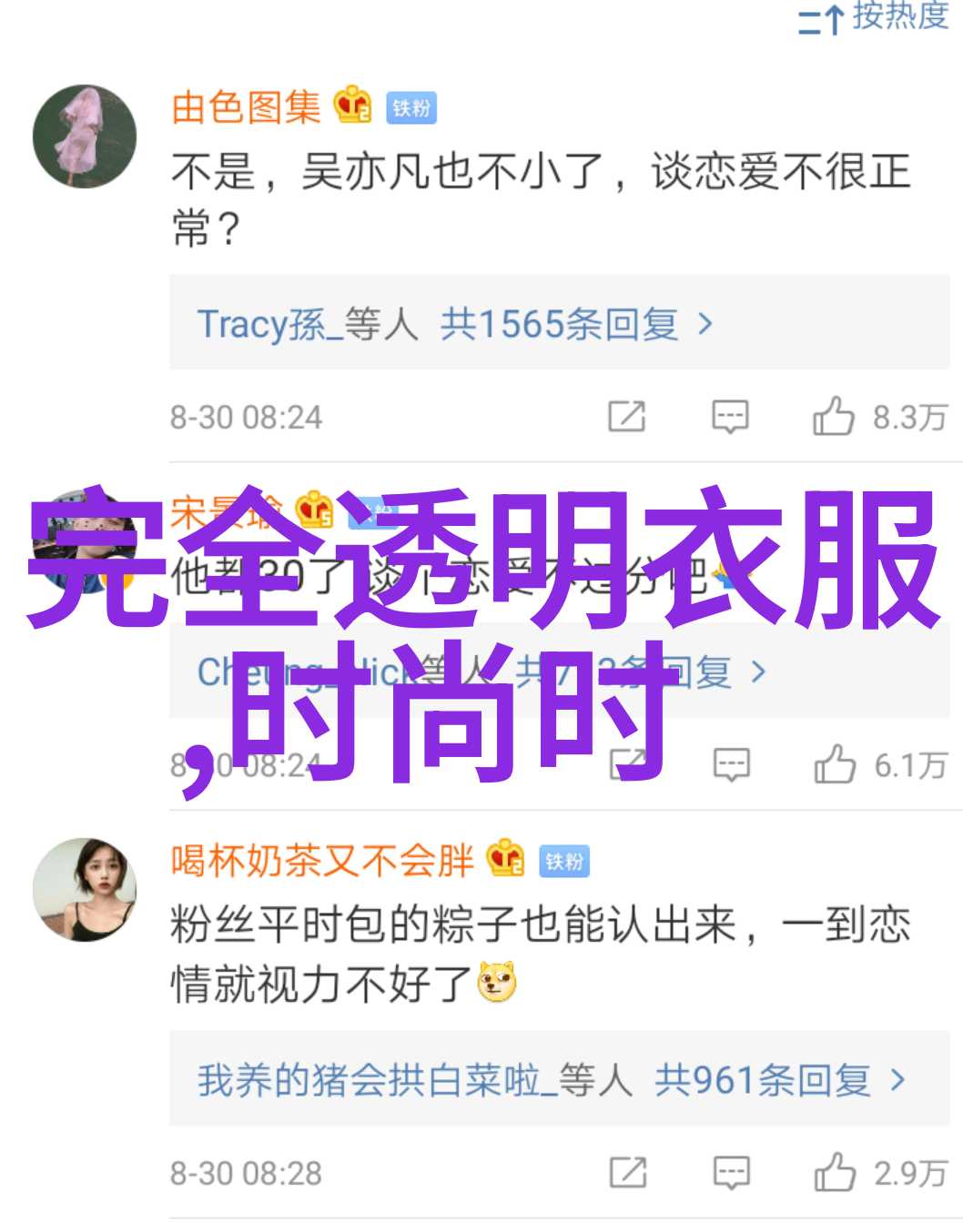
Task: Reply to 由色图集's comment
Action: point(729,417)
